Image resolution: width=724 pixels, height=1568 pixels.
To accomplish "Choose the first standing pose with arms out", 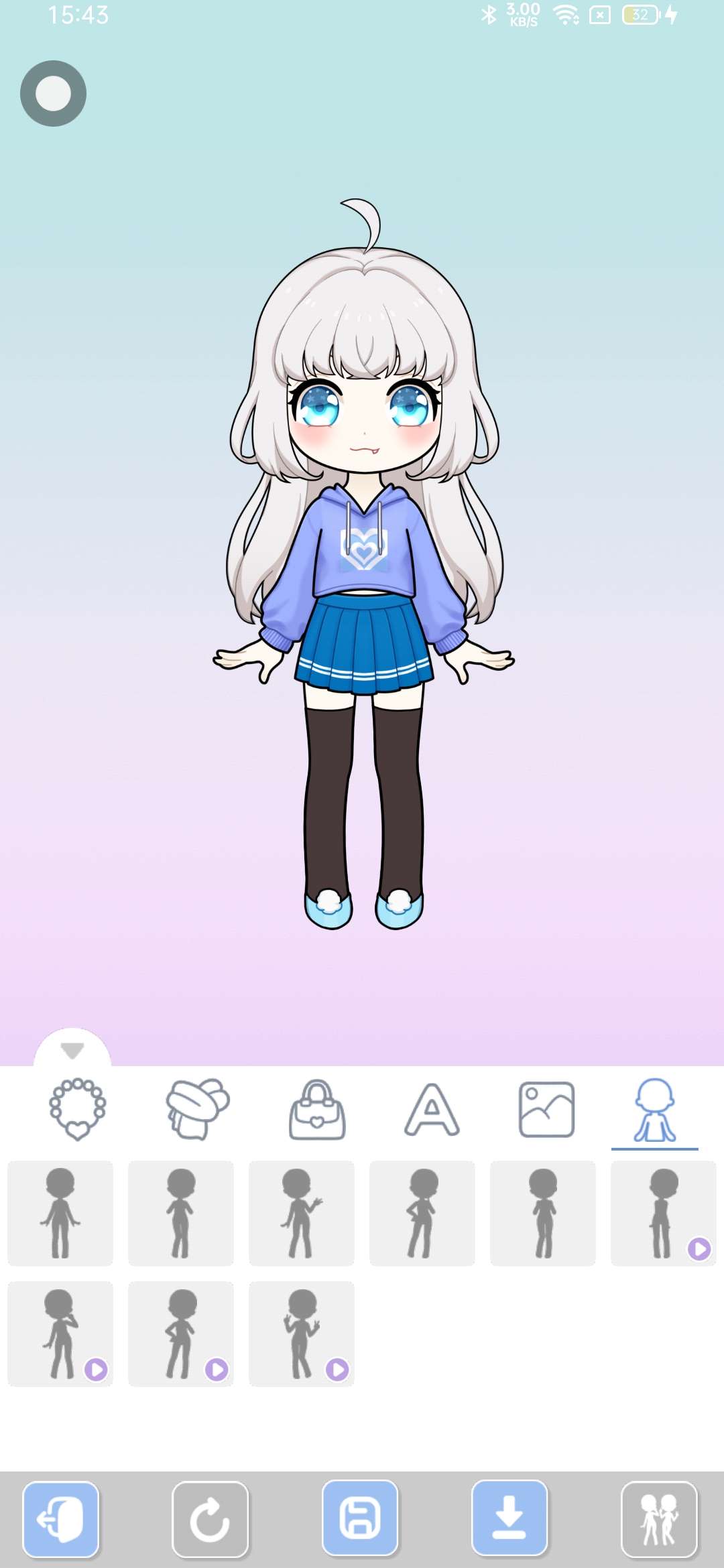I will click(x=60, y=1214).
